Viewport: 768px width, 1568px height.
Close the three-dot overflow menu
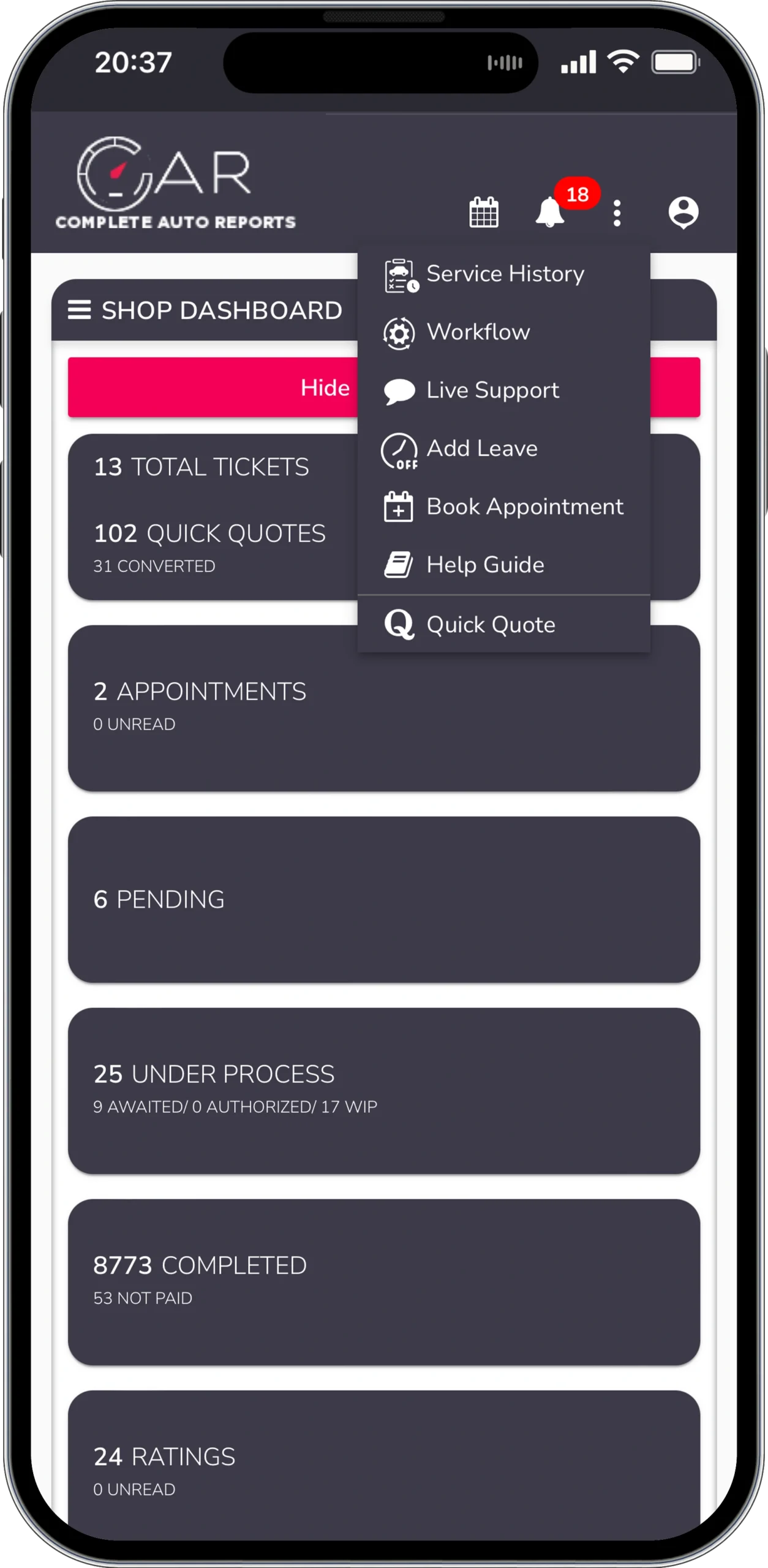coord(617,213)
